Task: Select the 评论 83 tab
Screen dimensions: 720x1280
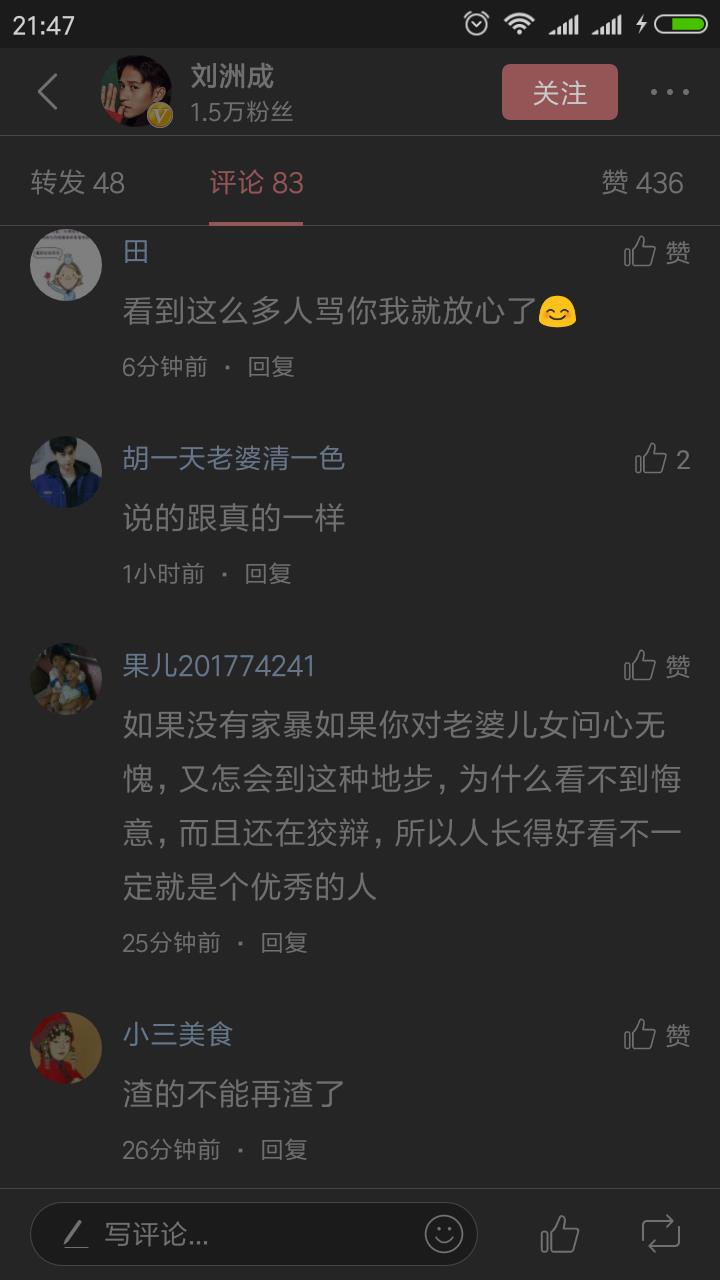Action: tap(256, 183)
